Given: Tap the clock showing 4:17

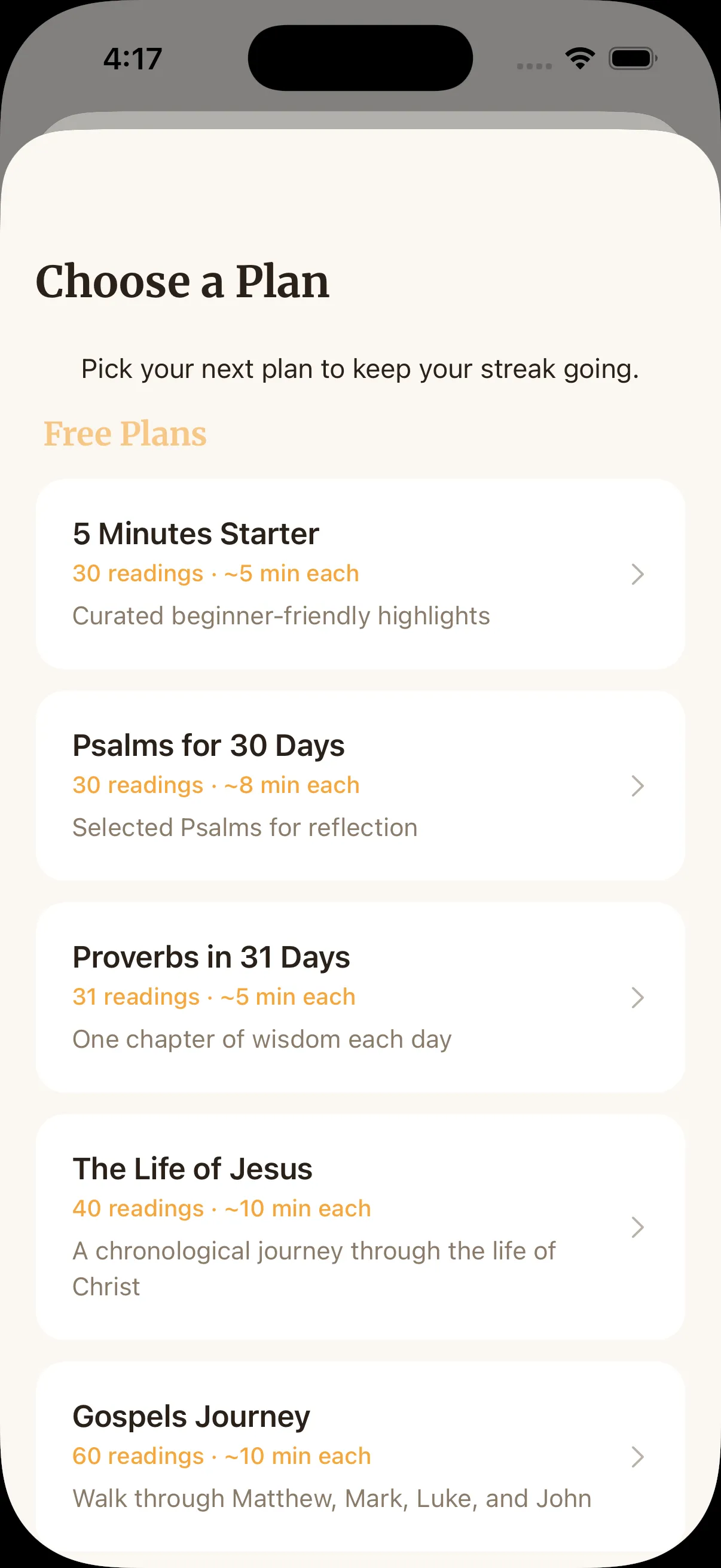Looking at the screenshot, I should click(x=132, y=58).
